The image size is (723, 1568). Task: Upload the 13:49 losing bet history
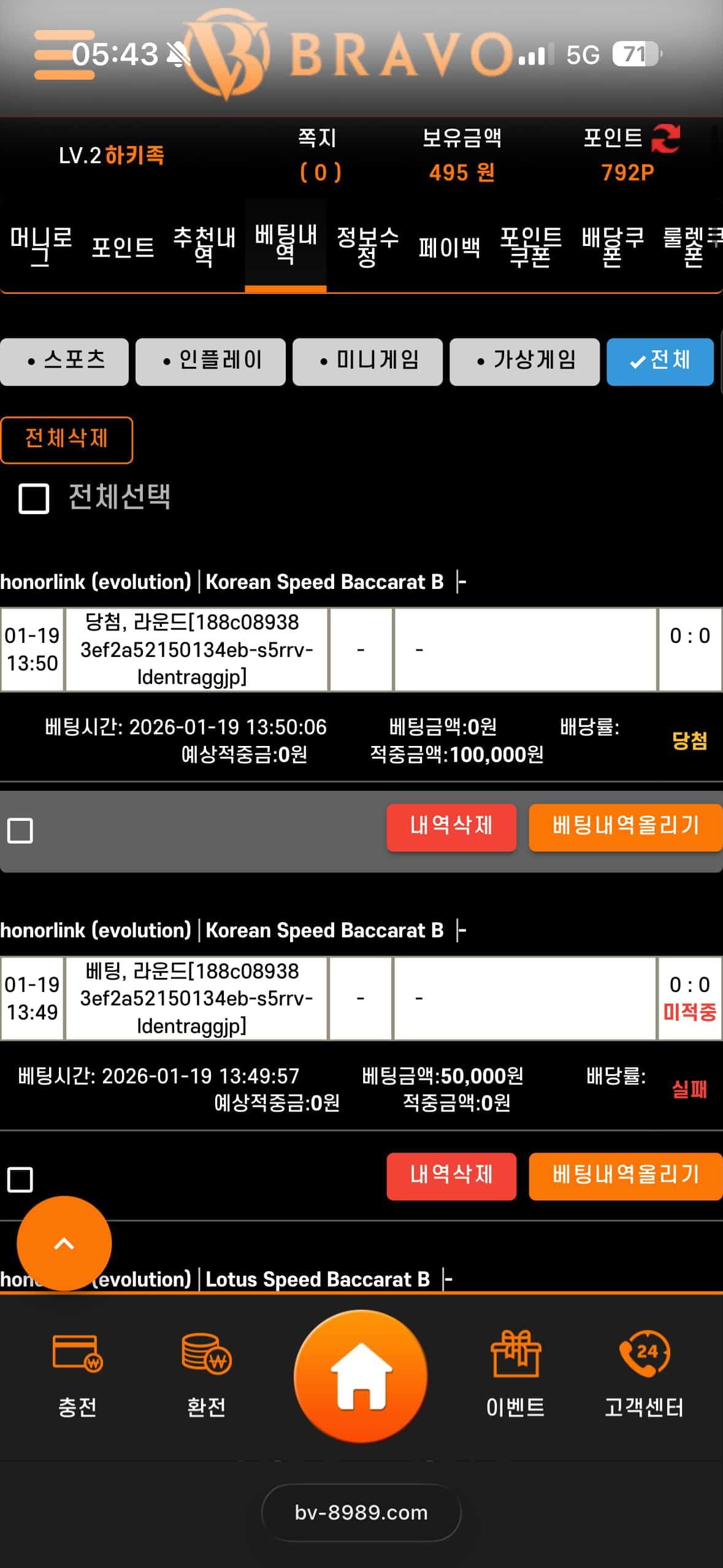[625, 1176]
